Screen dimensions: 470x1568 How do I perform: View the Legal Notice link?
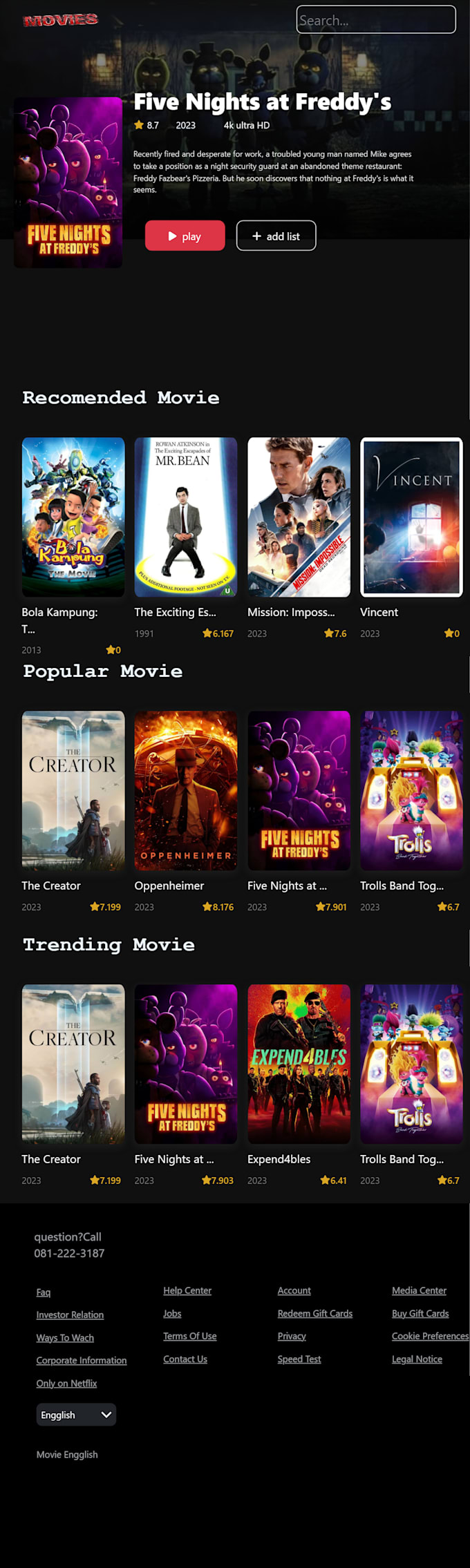417,1359
